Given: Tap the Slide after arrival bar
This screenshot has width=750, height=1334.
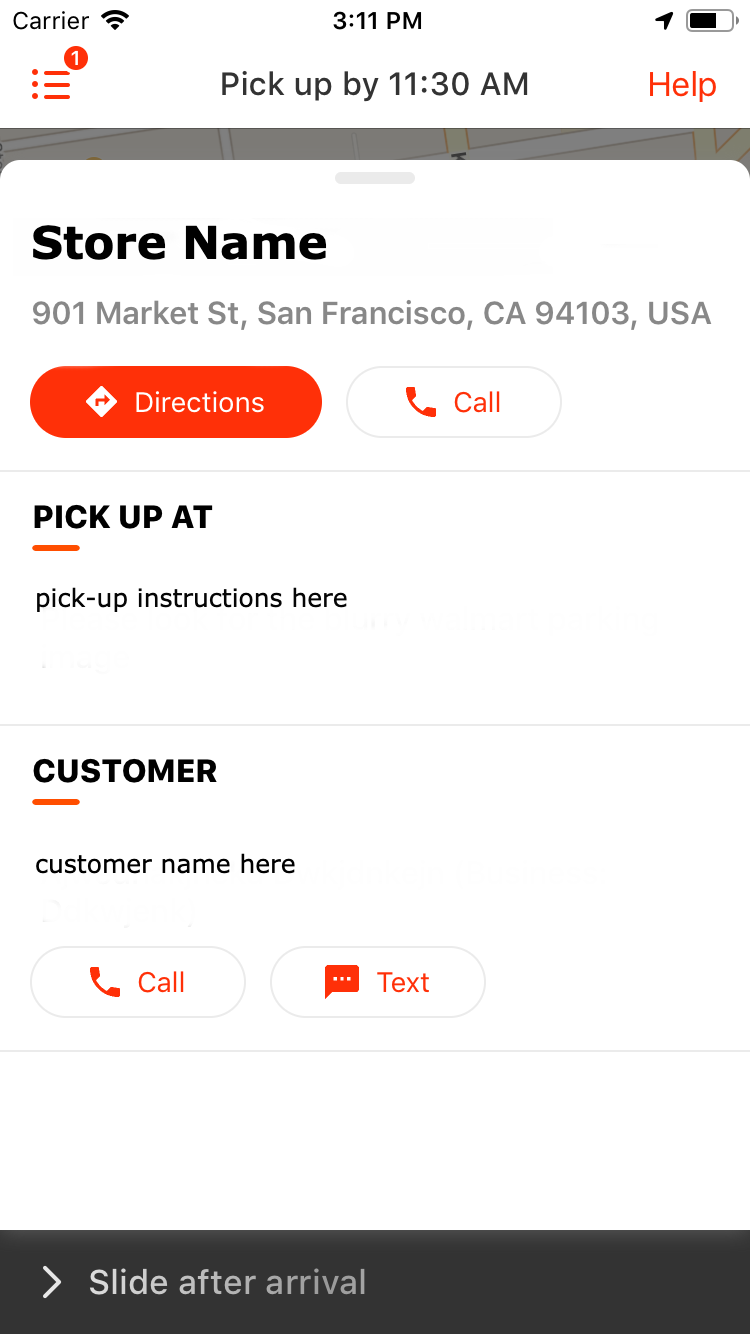Looking at the screenshot, I should coord(375,1282).
